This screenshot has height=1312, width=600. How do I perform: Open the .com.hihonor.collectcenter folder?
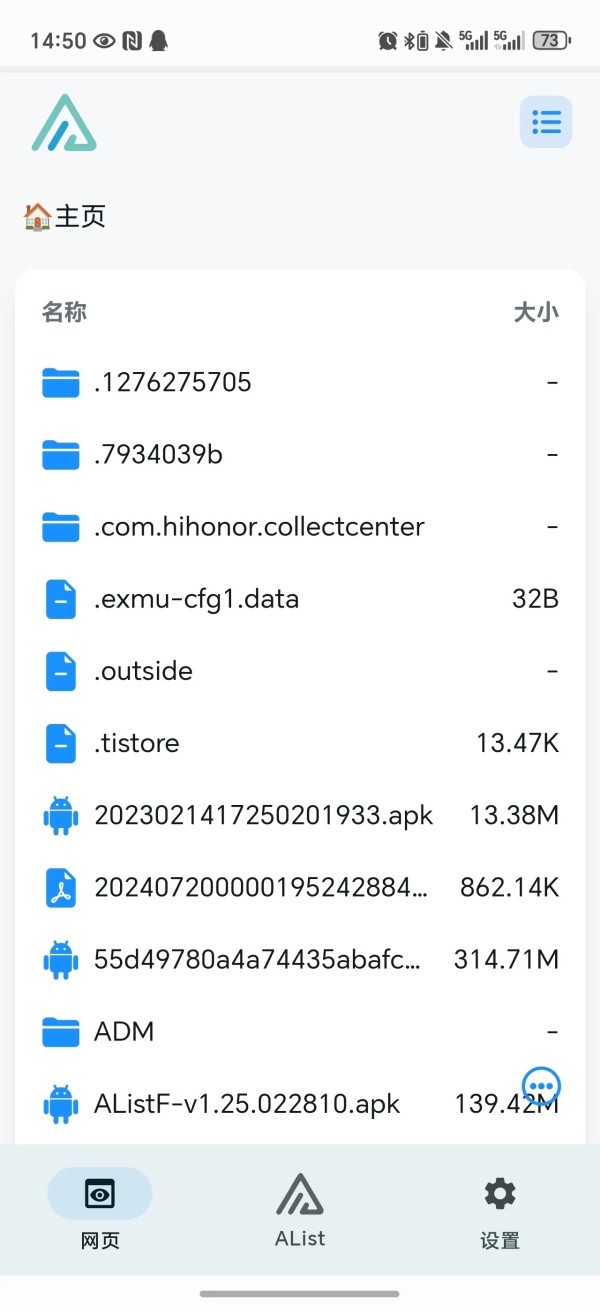300,526
